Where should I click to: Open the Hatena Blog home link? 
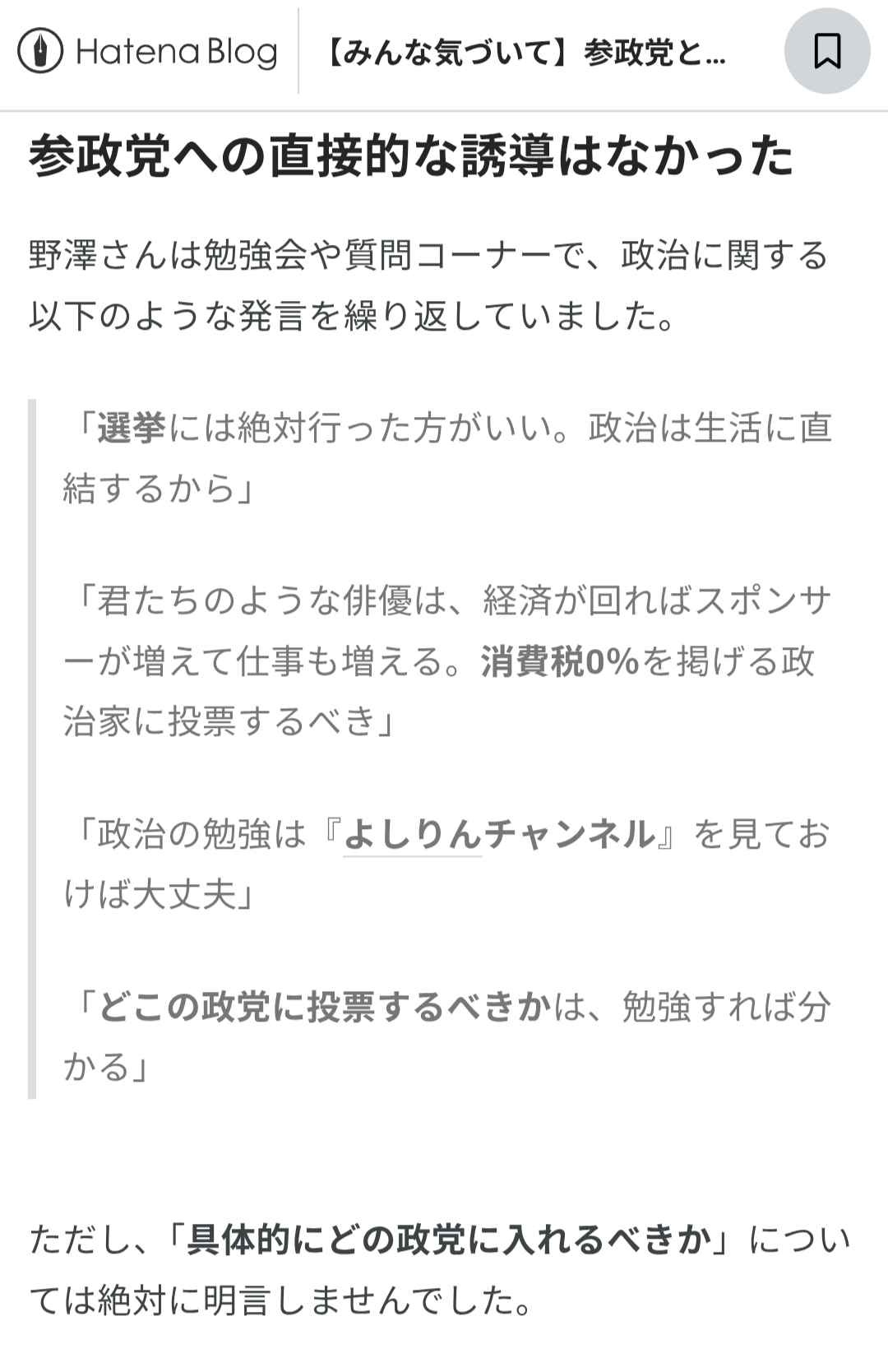(148, 52)
